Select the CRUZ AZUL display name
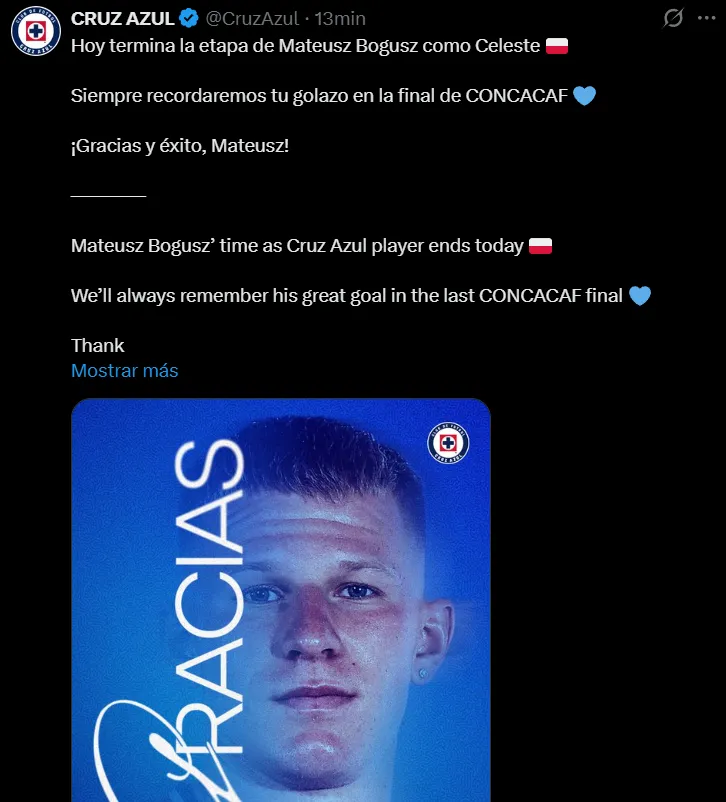The width and height of the screenshot is (726, 802). point(122,17)
